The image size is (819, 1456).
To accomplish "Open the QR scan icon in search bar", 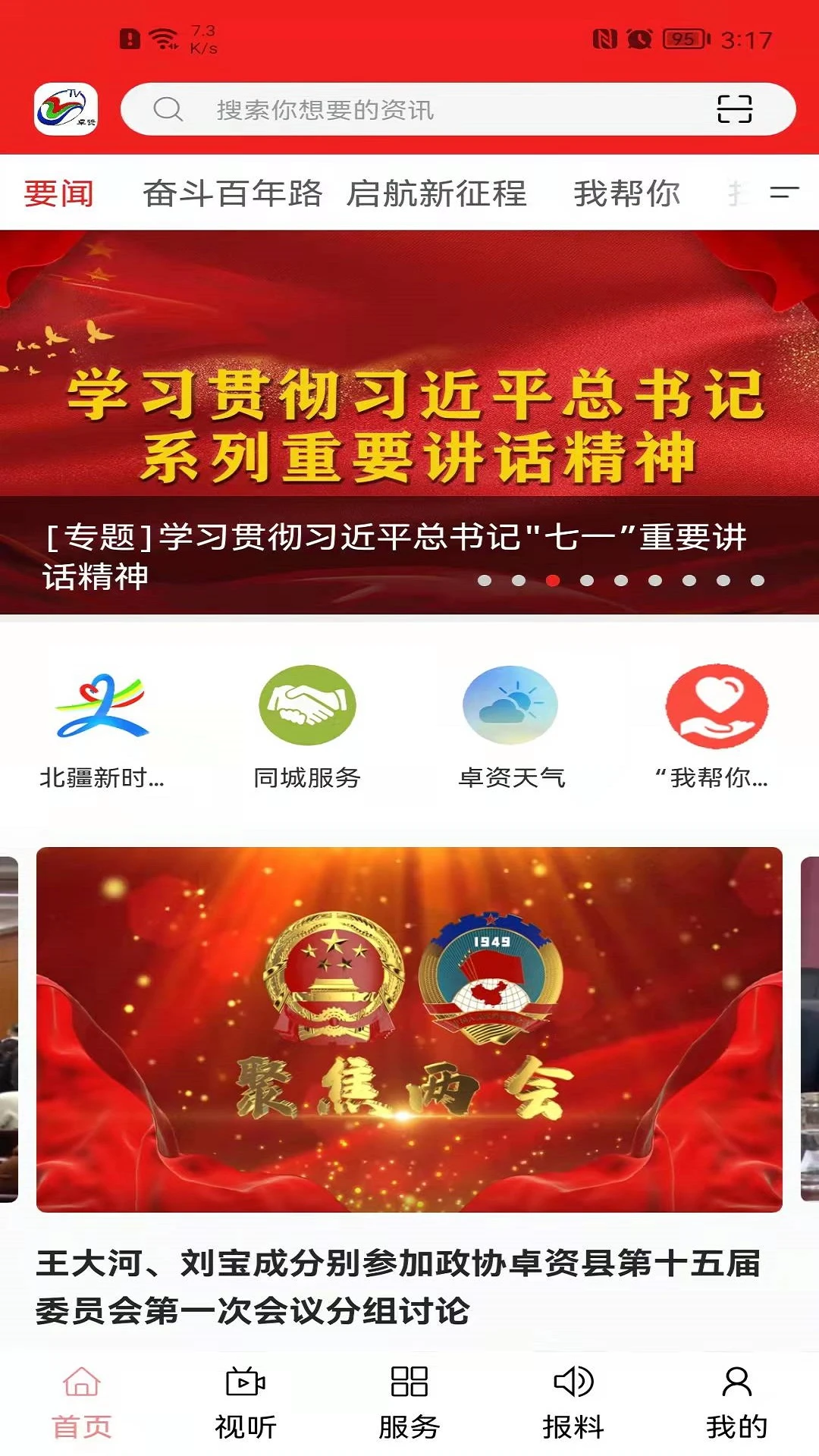I will click(x=733, y=109).
